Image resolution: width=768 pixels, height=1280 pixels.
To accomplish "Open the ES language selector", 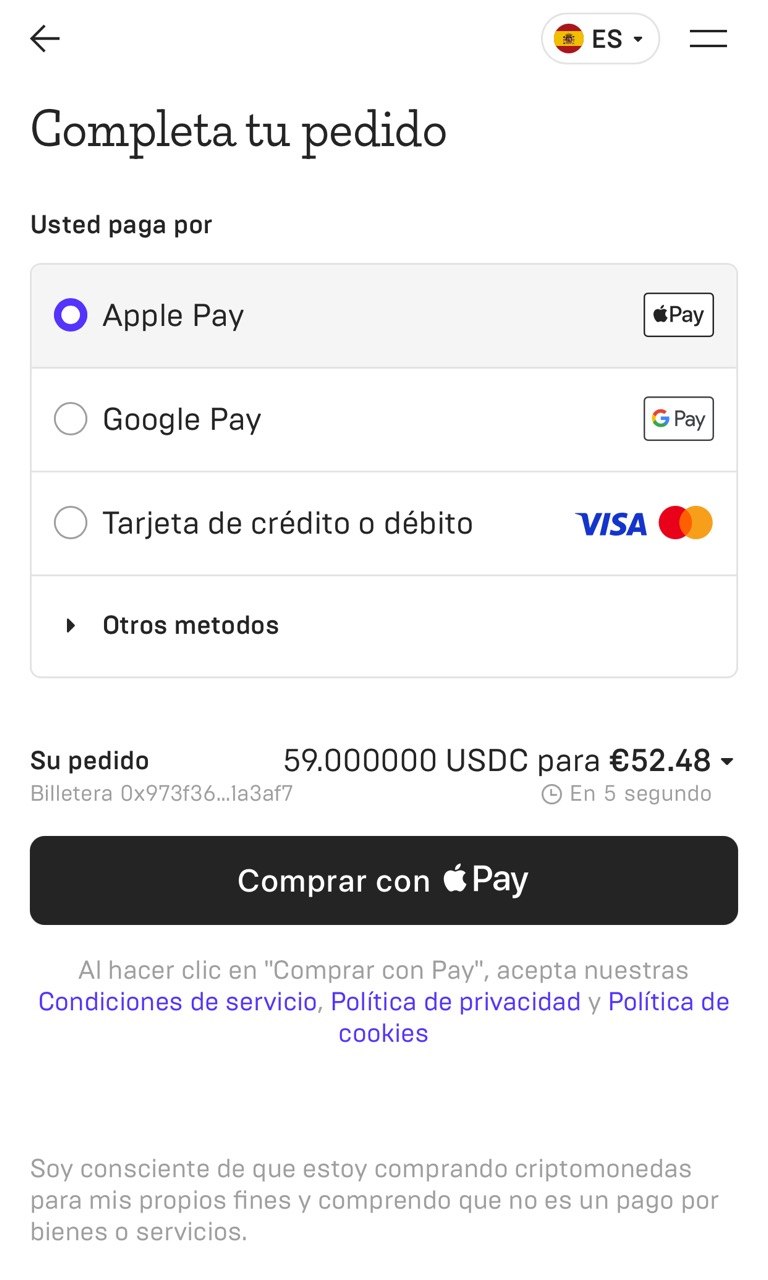I will 600,39.
